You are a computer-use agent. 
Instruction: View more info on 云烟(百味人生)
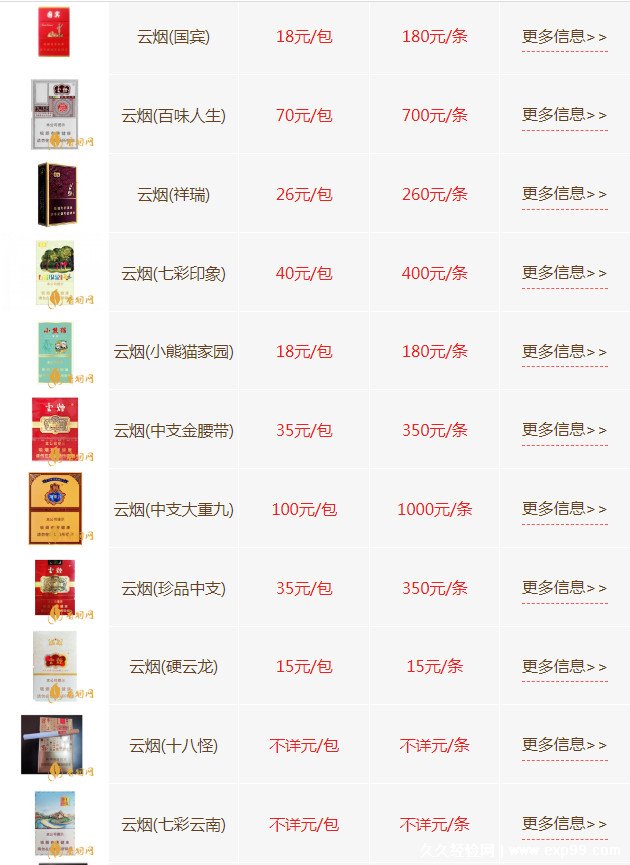[x=564, y=115]
